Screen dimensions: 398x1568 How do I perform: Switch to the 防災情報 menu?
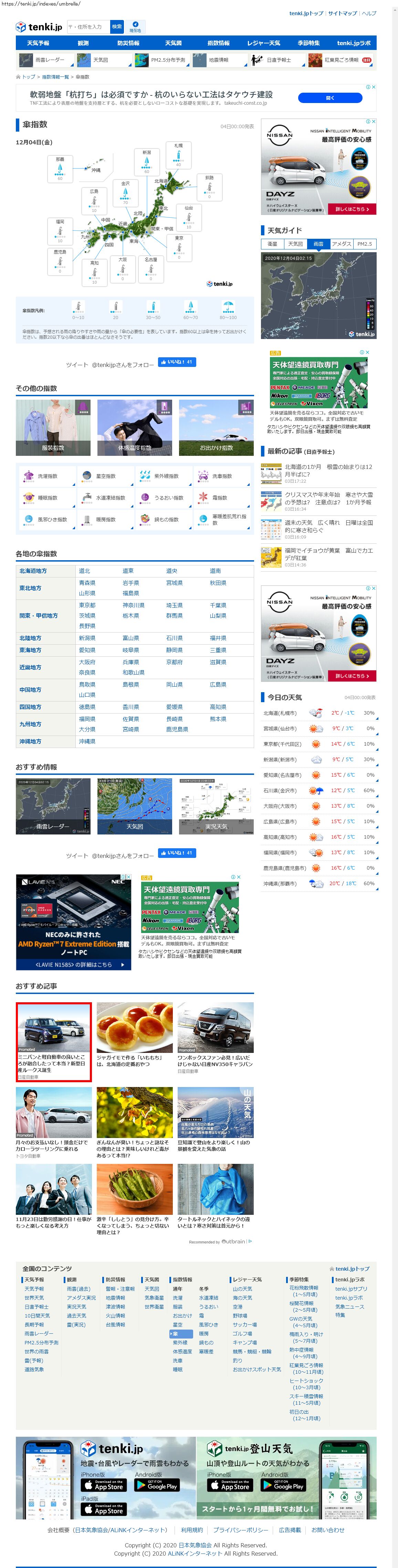tap(128, 43)
